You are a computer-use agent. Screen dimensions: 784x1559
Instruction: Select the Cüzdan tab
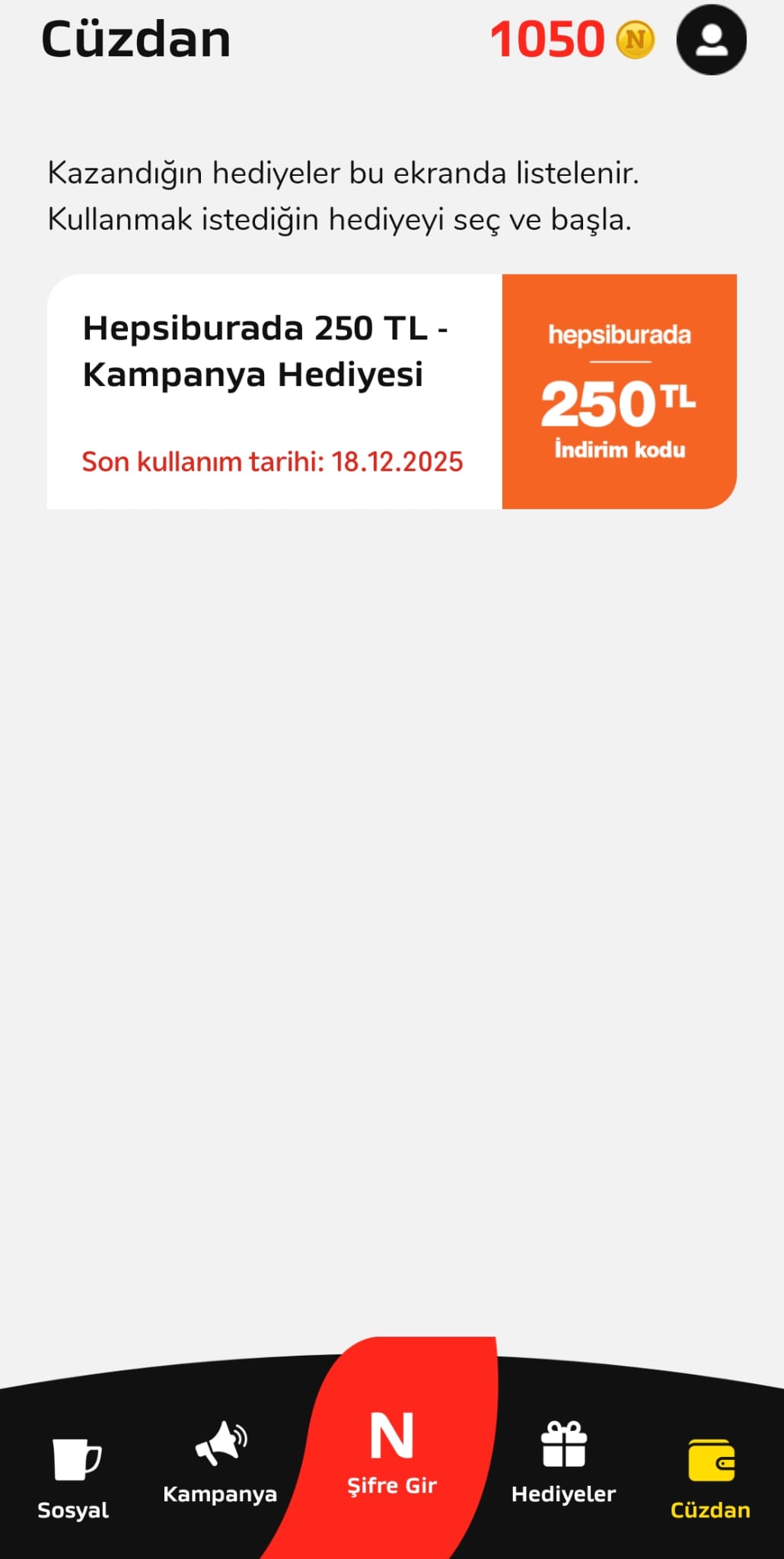coord(710,1478)
